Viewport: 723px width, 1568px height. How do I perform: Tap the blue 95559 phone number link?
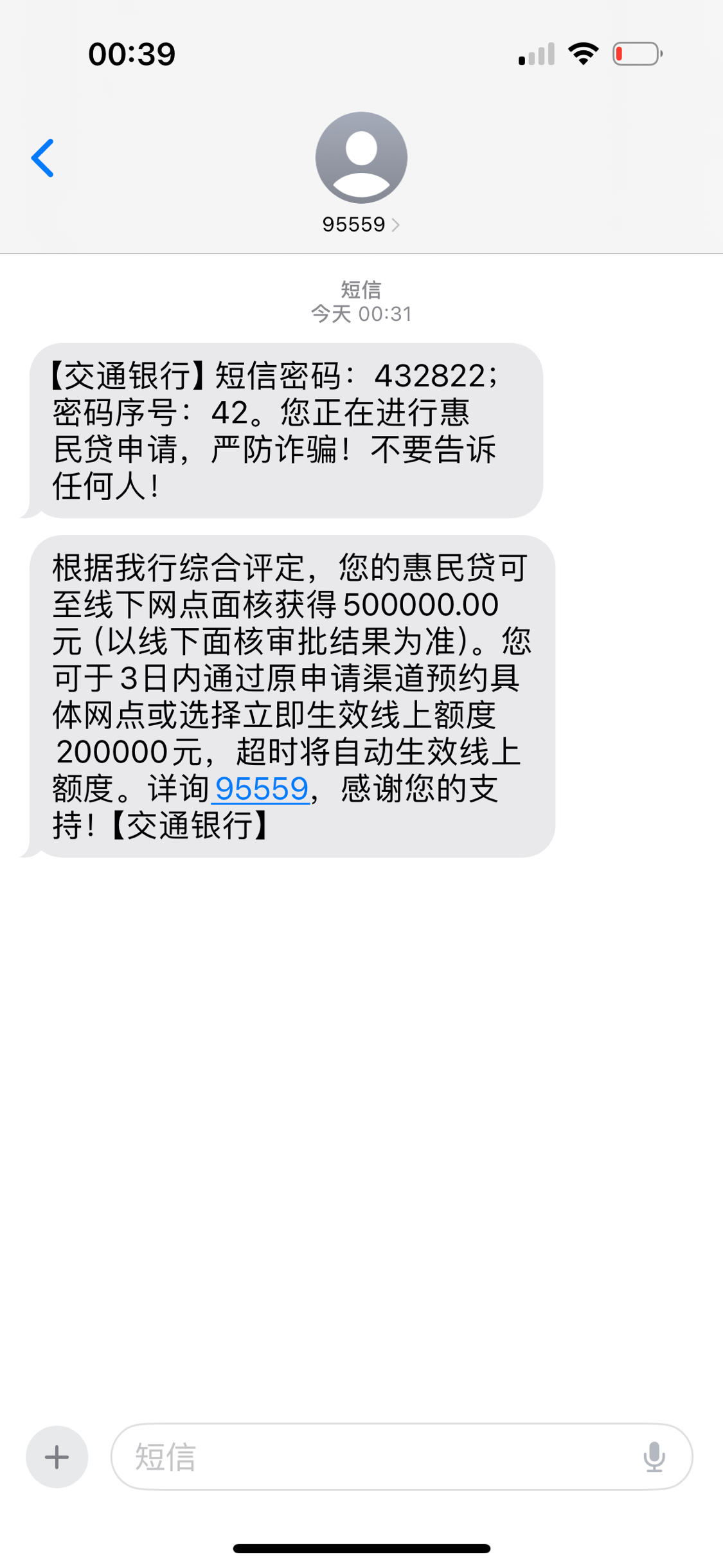click(260, 789)
